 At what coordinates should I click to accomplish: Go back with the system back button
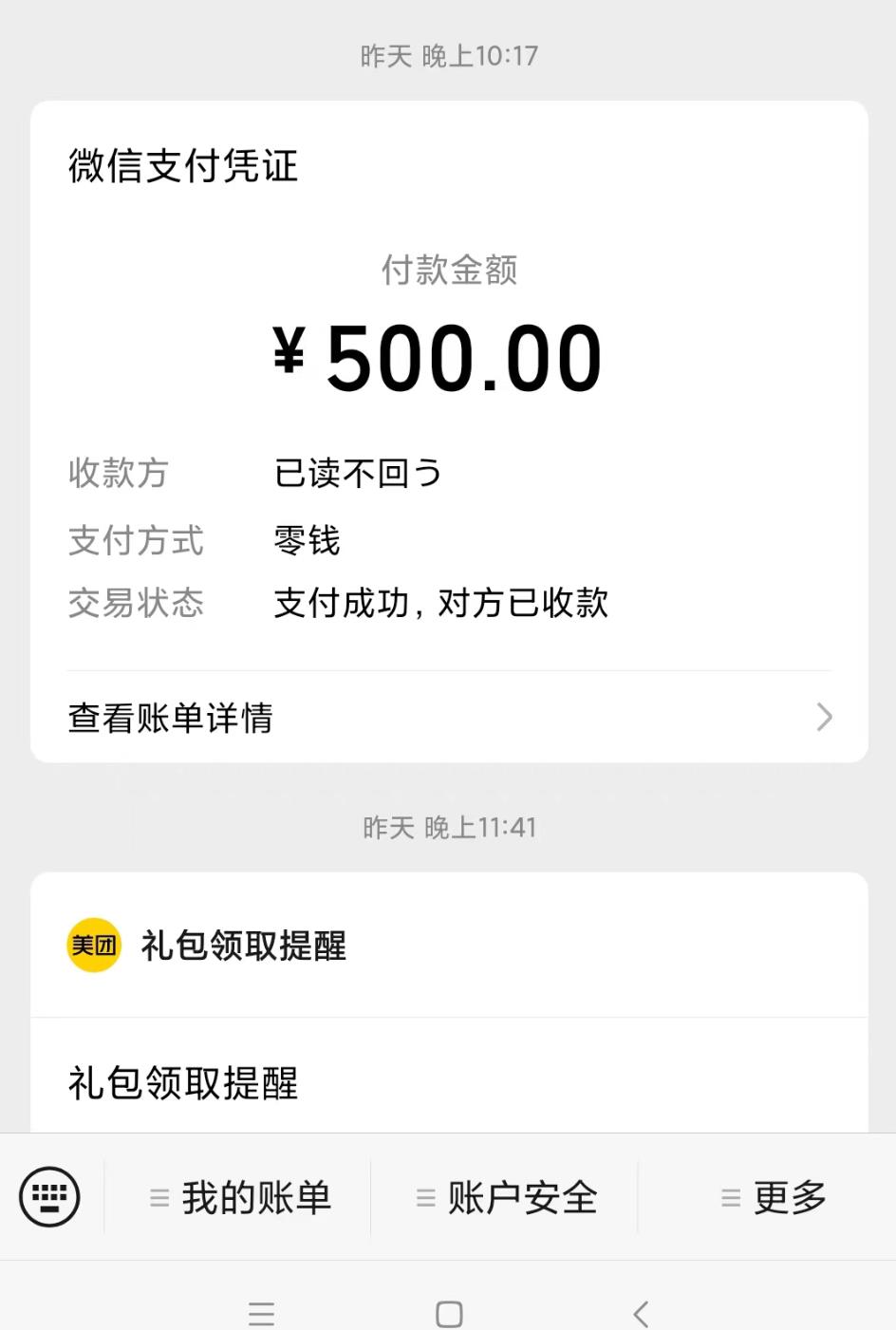641,1314
